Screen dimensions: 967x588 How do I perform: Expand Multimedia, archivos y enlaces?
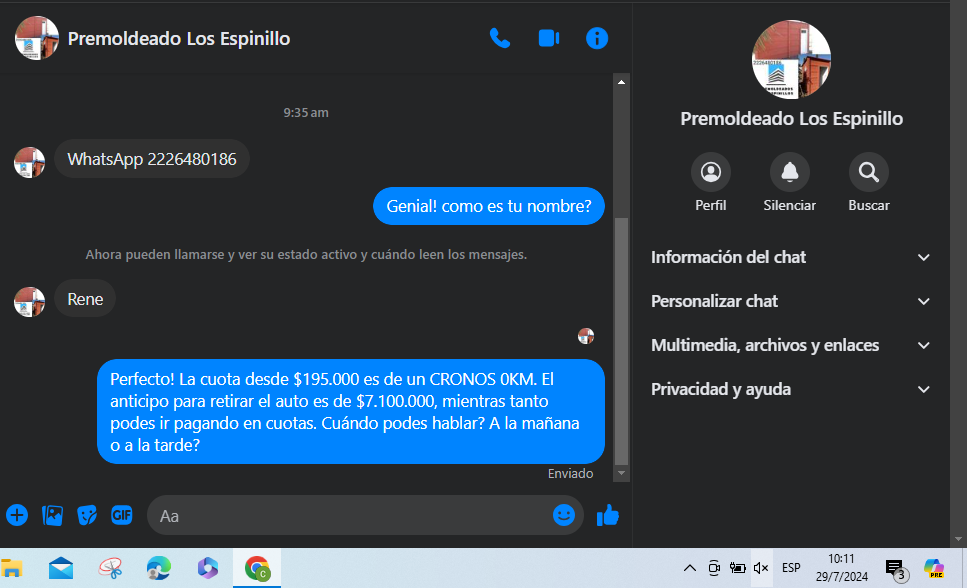click(790, 345)
